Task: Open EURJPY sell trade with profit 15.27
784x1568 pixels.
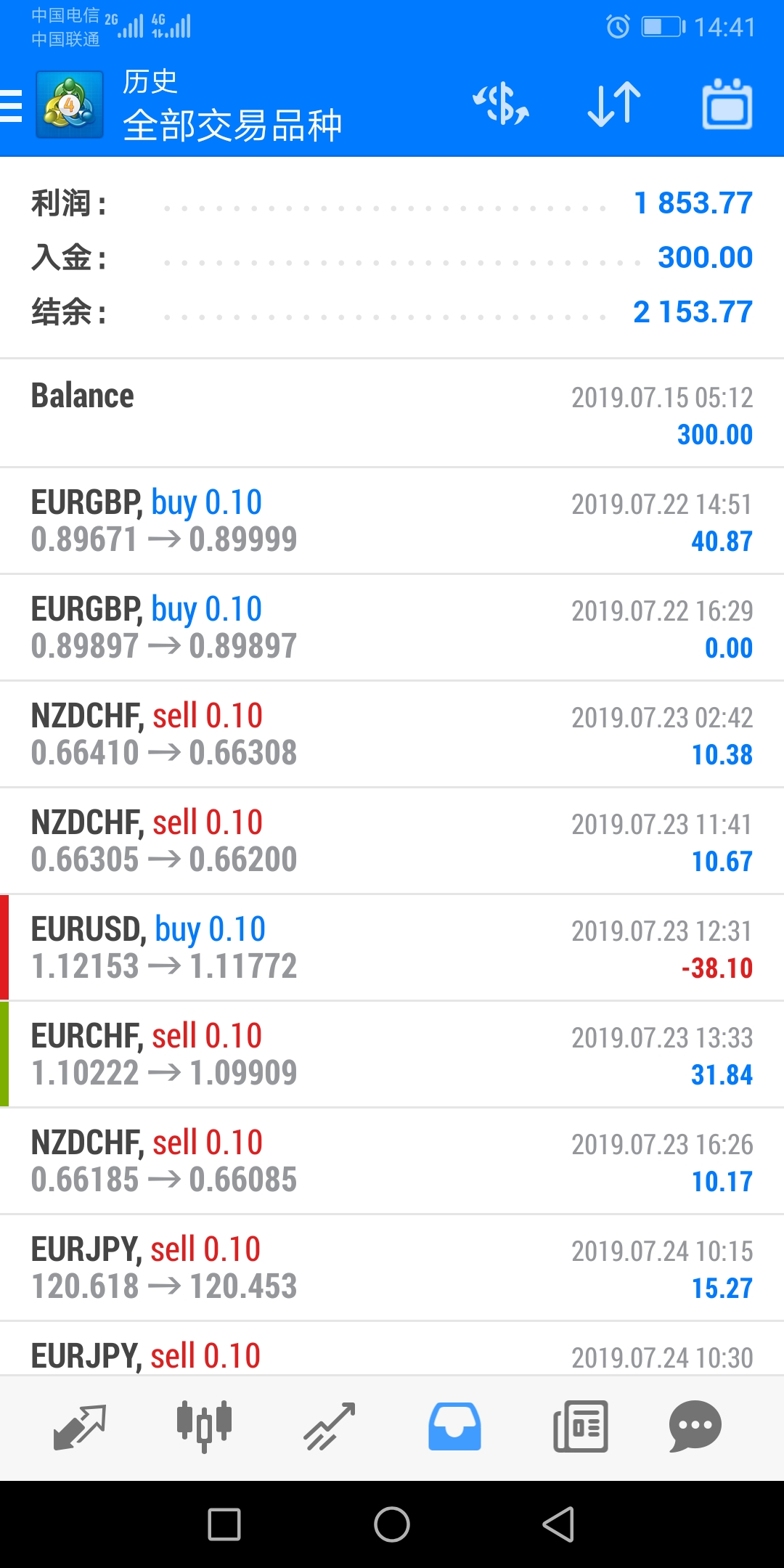Action: tap(392, 1267)
